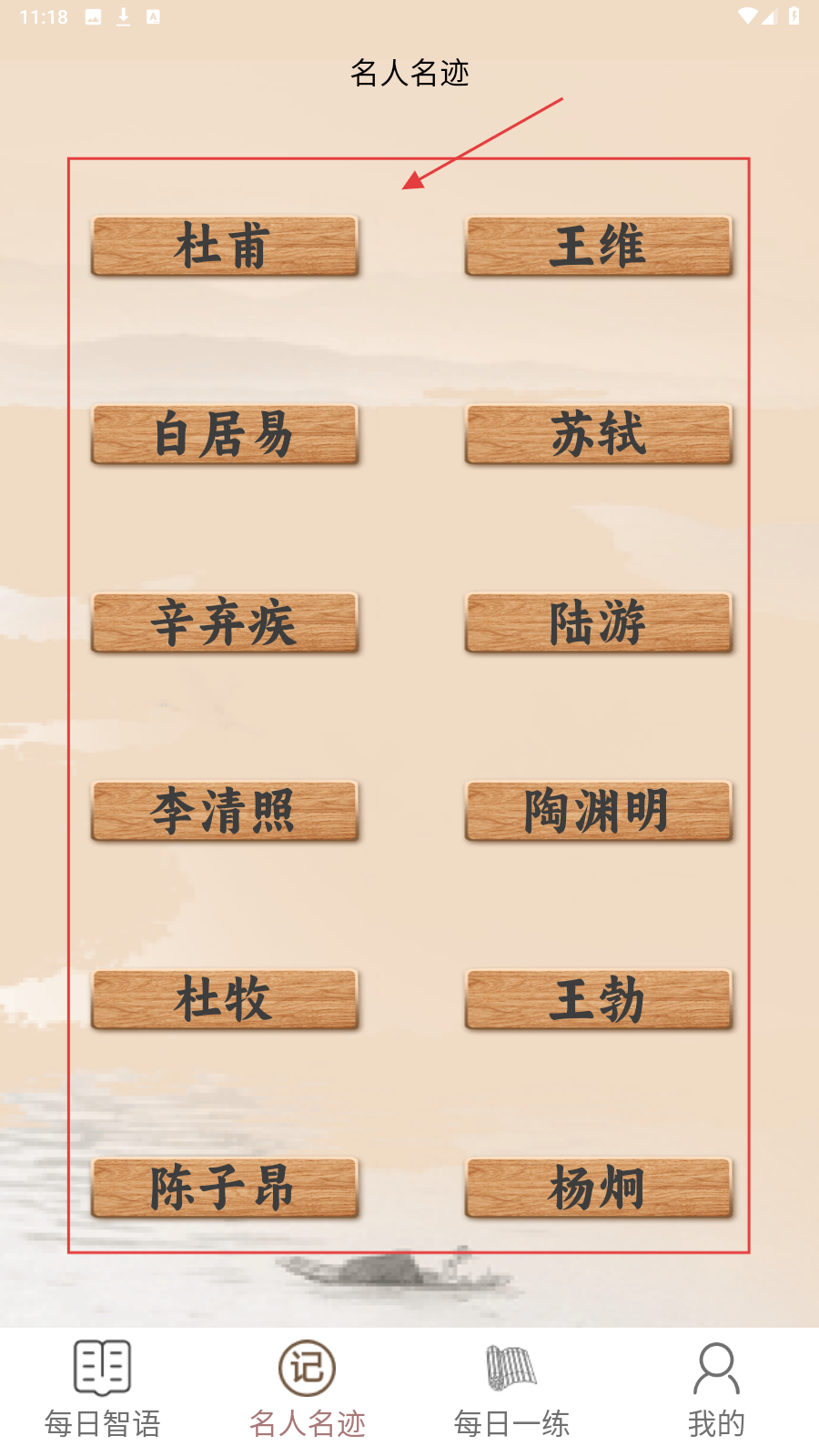Image resolution: width=819 pixels, height=1456 pixels.
Task: Open the 陈子昂 button
Action: coord(225,1188)
